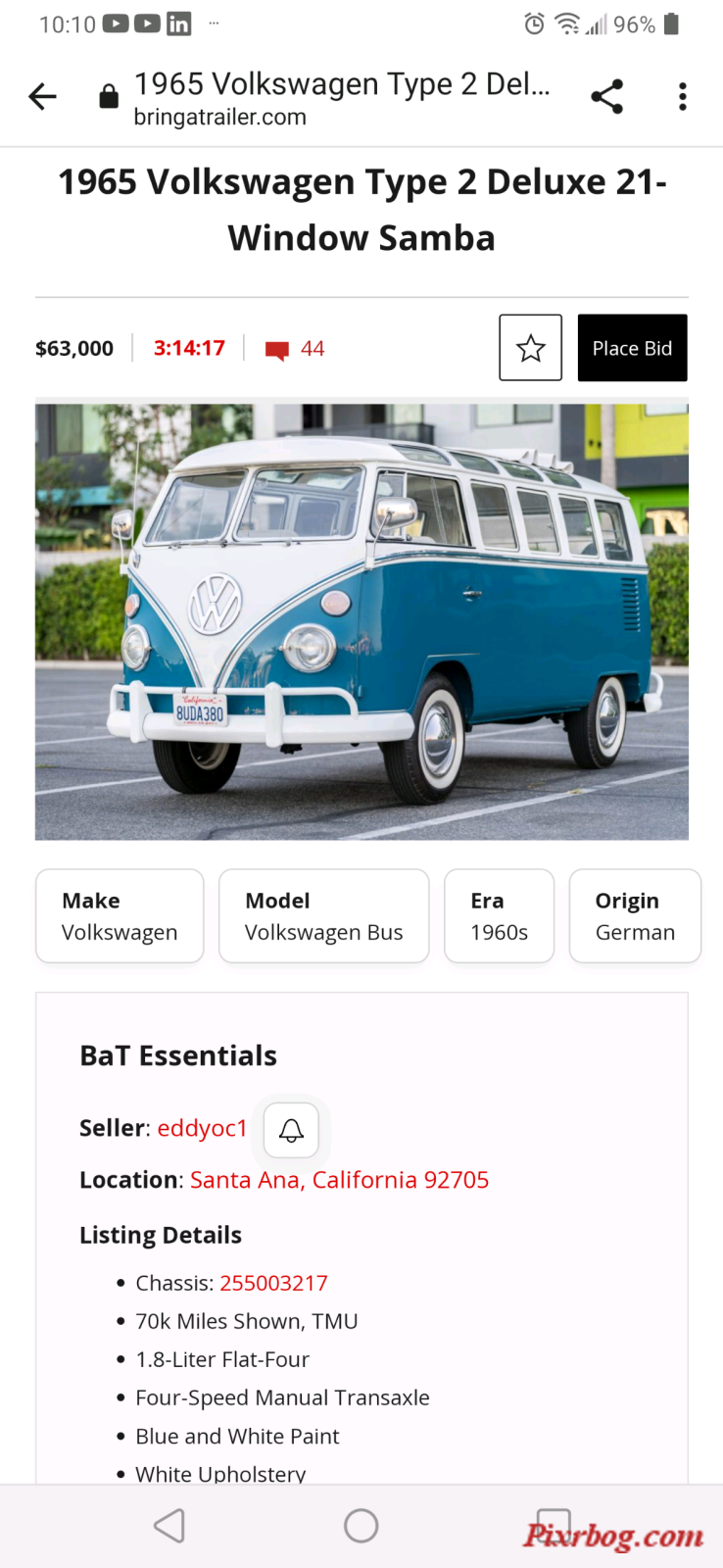Tap the system back button
The width and height of the screenshot is (723, 1568).
[x=169, y=1525]
